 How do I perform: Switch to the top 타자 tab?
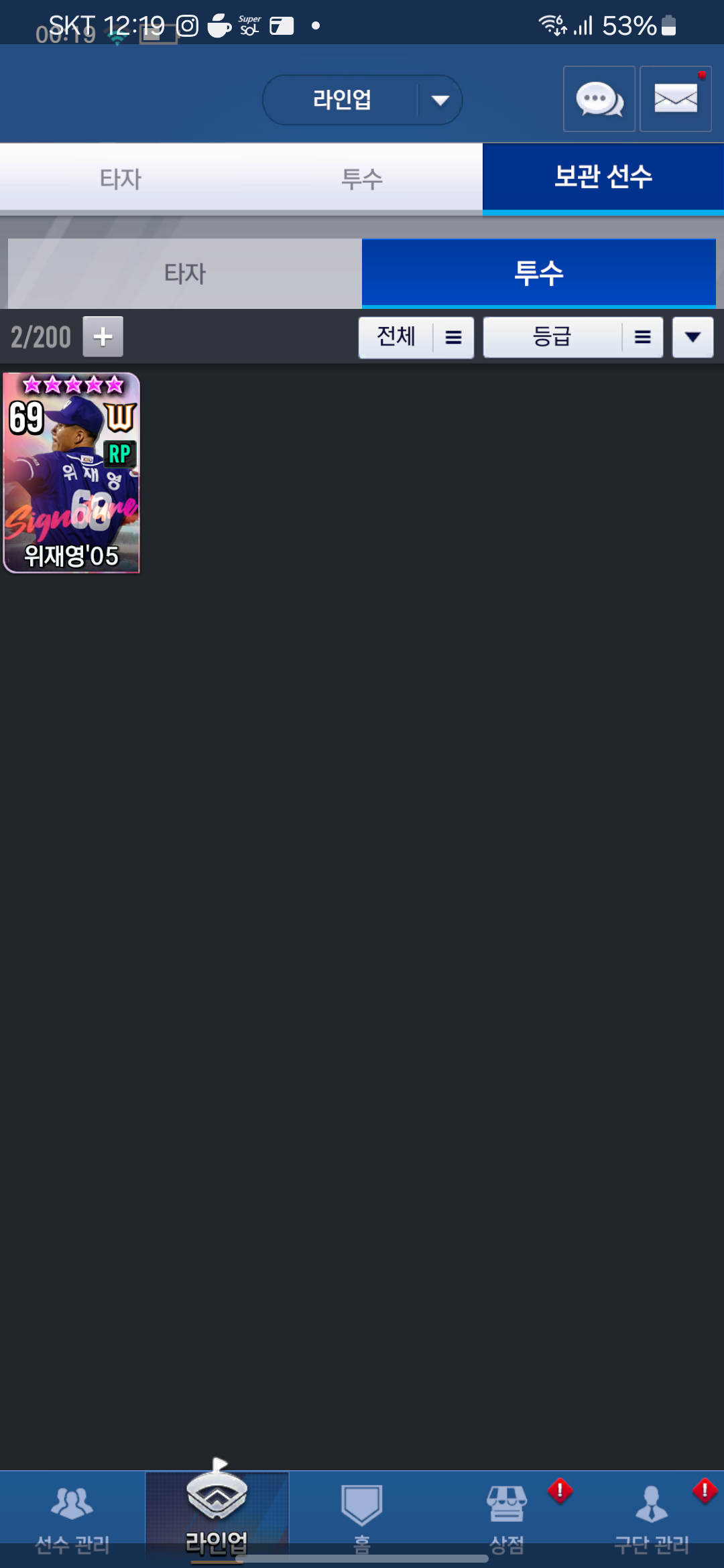point(121,178)
